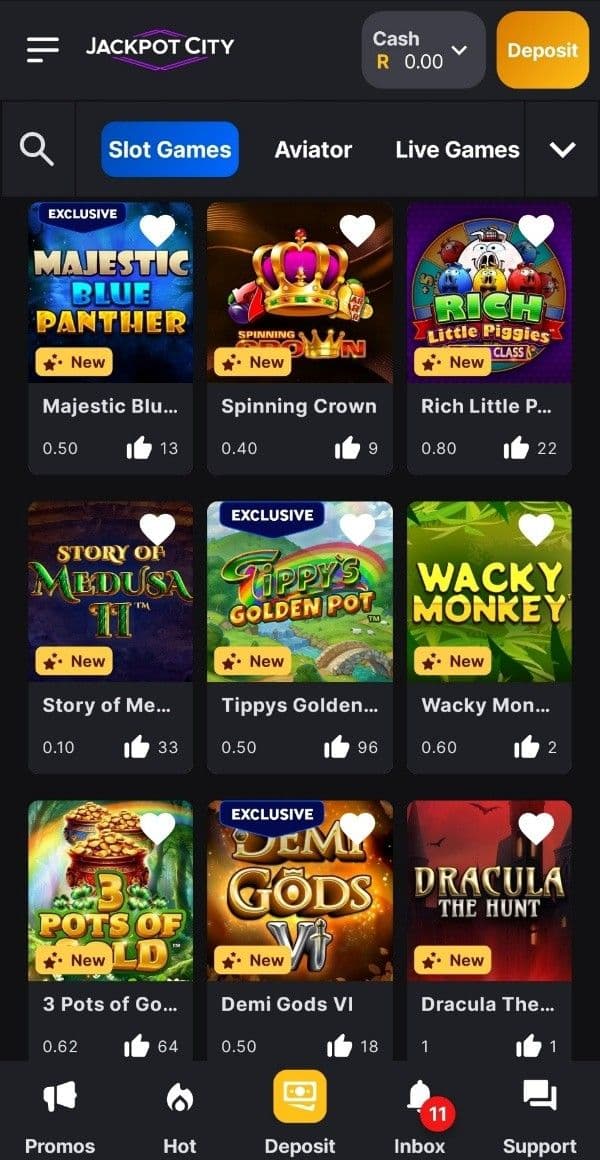Viewport: 600px width, 1160px height.
Task: Heart the Dracula The Hunt game
Action: pyautogui.click(x=536, y=829)
